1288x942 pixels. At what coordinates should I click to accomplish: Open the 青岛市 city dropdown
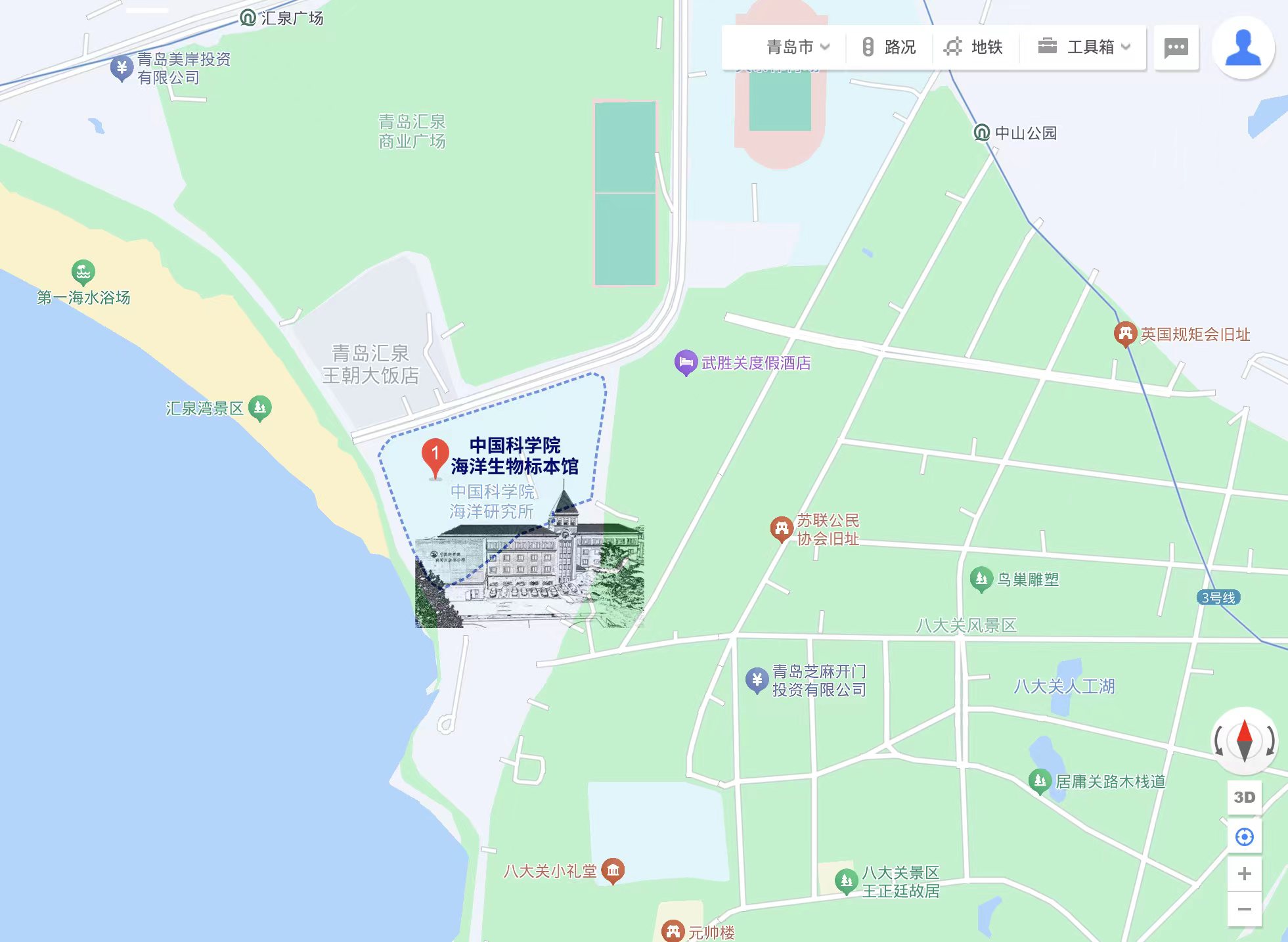click(797, 47)
